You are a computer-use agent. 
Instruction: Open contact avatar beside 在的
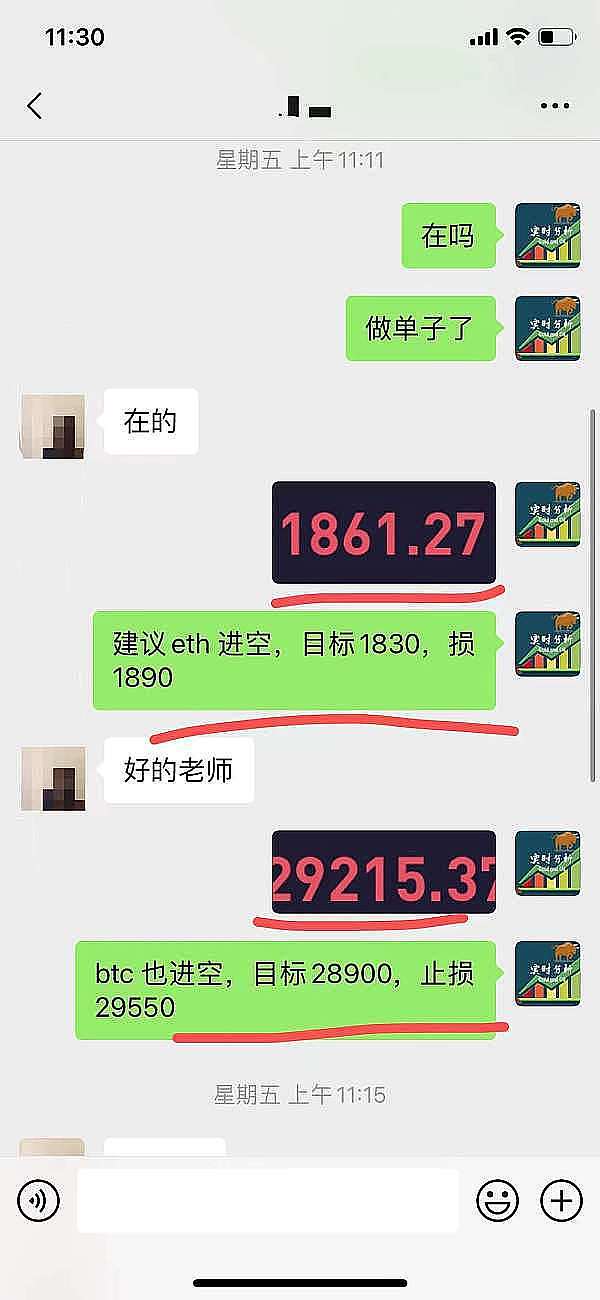pos(52,427)
